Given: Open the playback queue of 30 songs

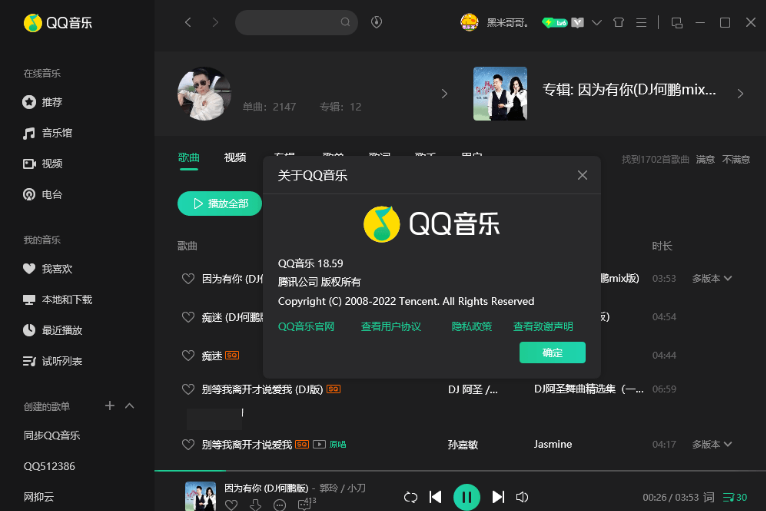Looking at the screenshot, I should 735,497.
